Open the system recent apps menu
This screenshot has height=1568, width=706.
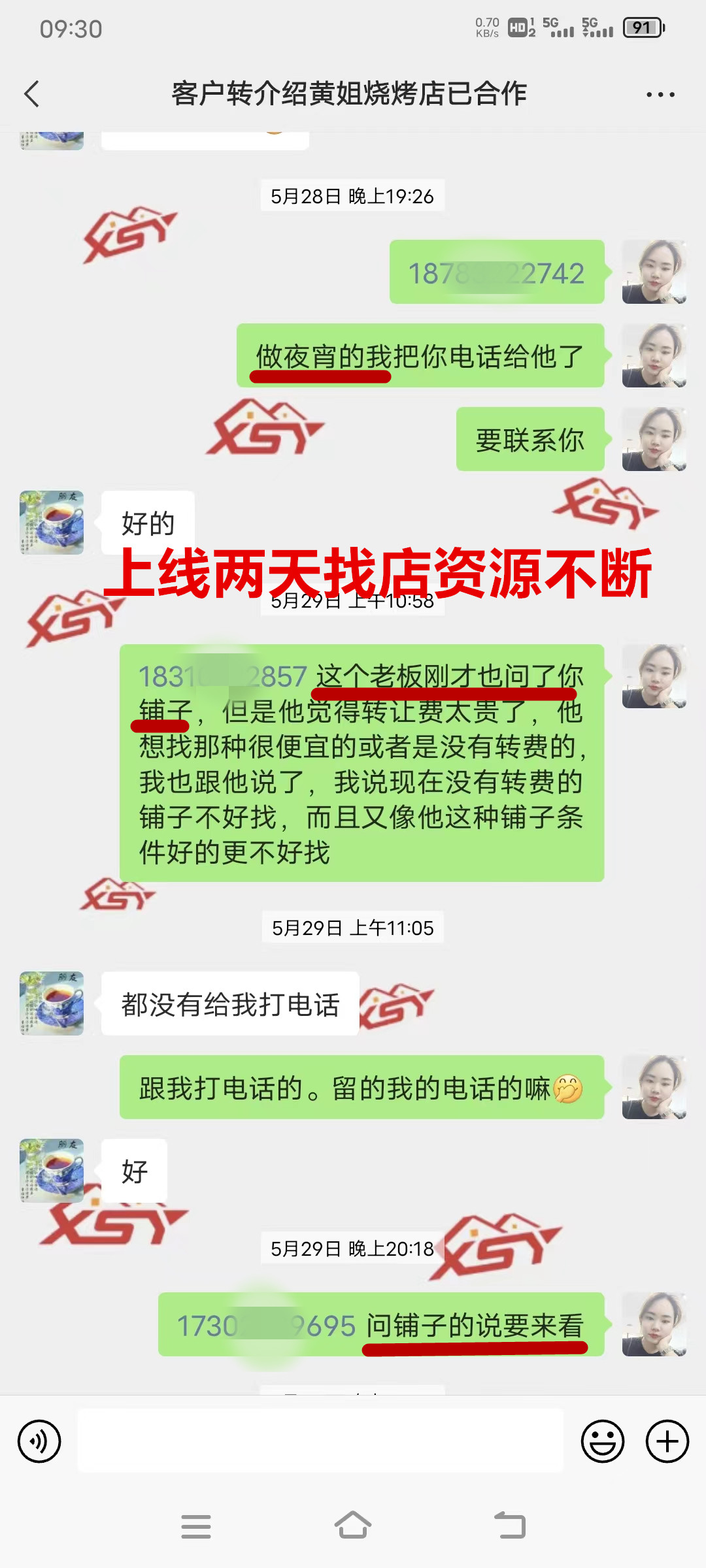[x=195, y=1526]
